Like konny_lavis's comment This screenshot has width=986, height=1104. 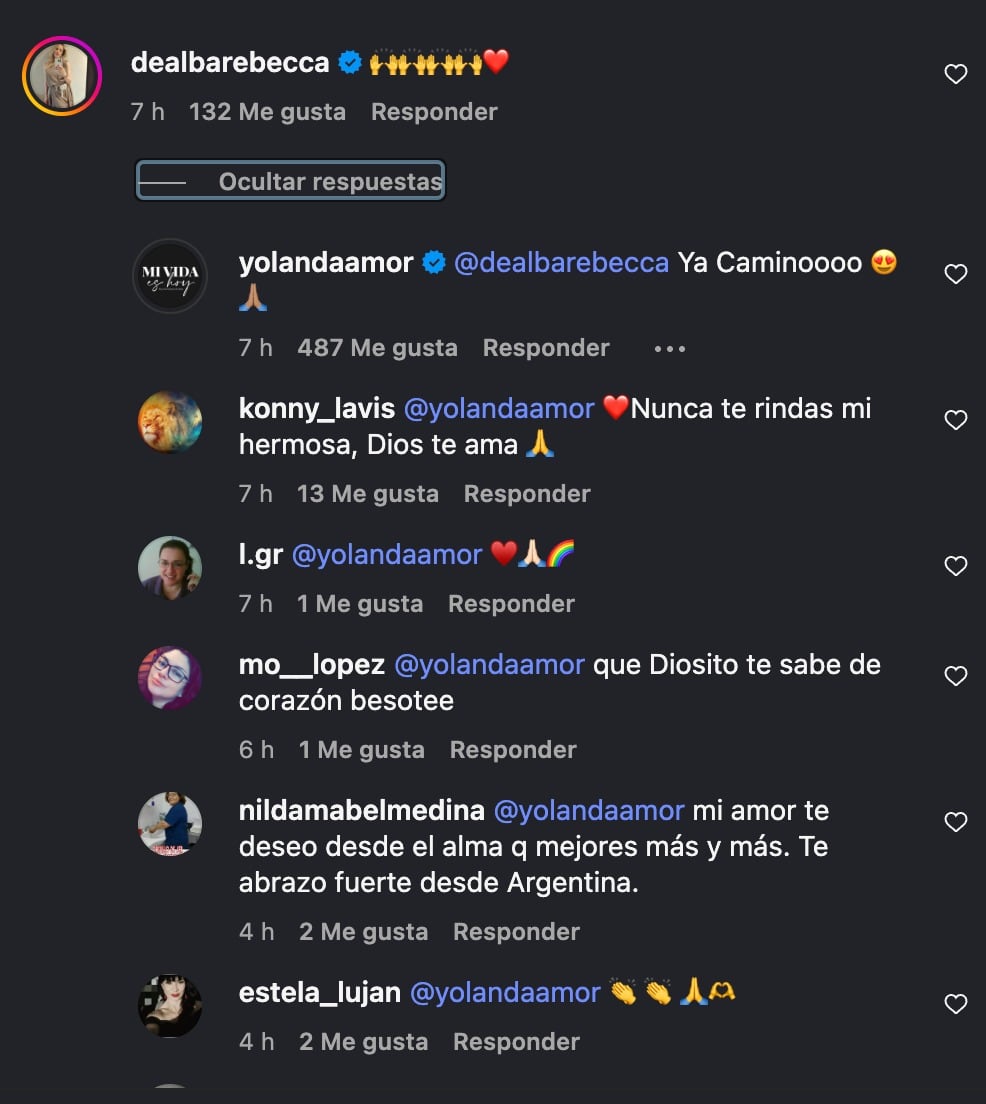(x=956, y=420)
